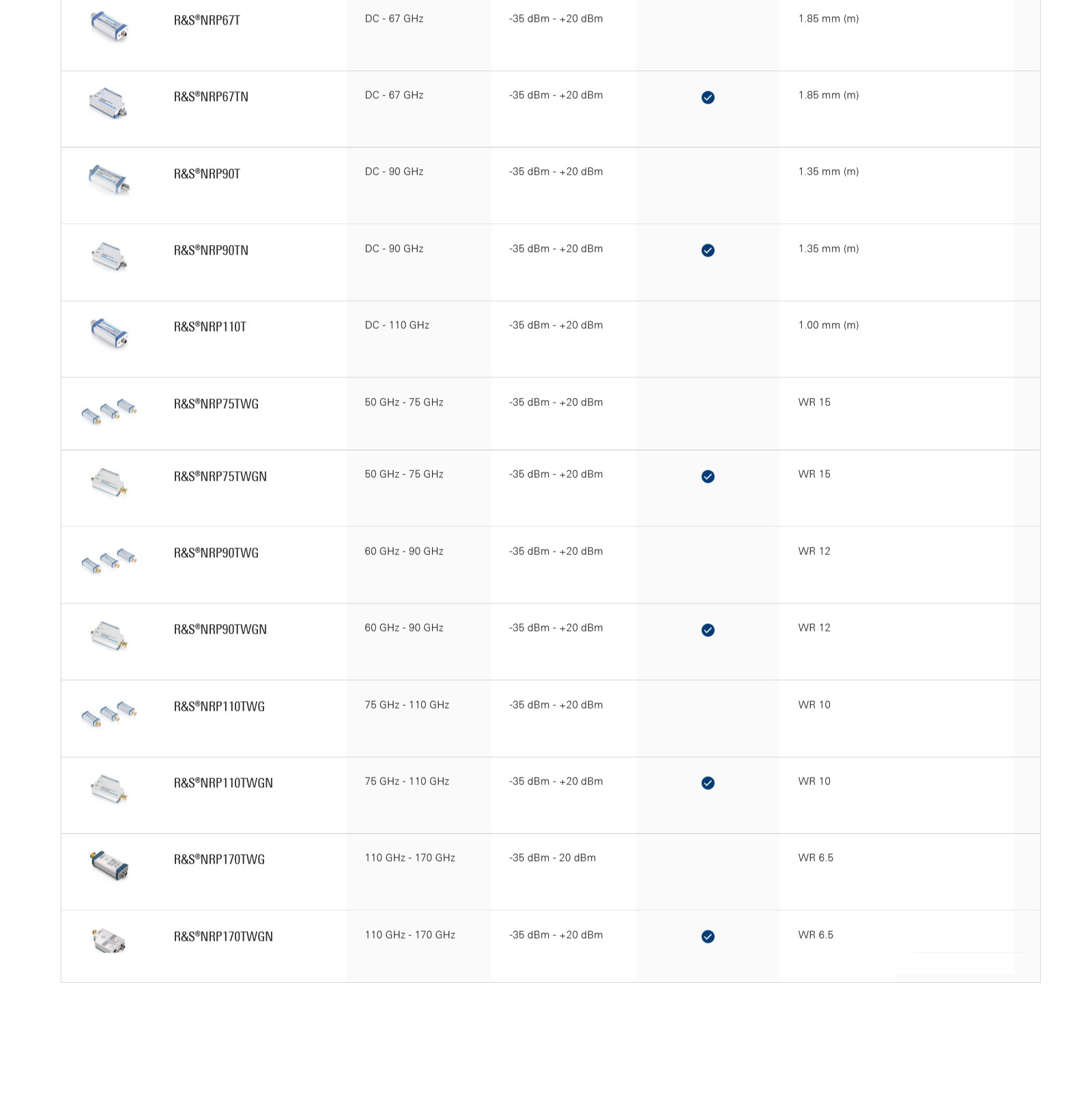This screenshot has height=1099, width=1092.
Task: View the R&S NRP110T product
Action: point(210,327)
